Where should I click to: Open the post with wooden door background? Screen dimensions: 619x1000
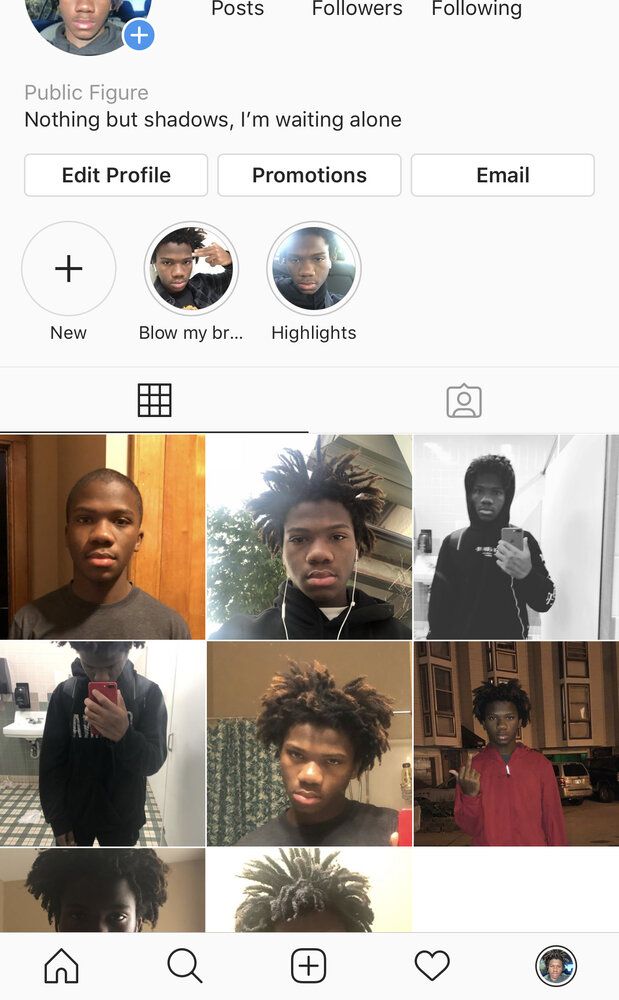[102, 537]
